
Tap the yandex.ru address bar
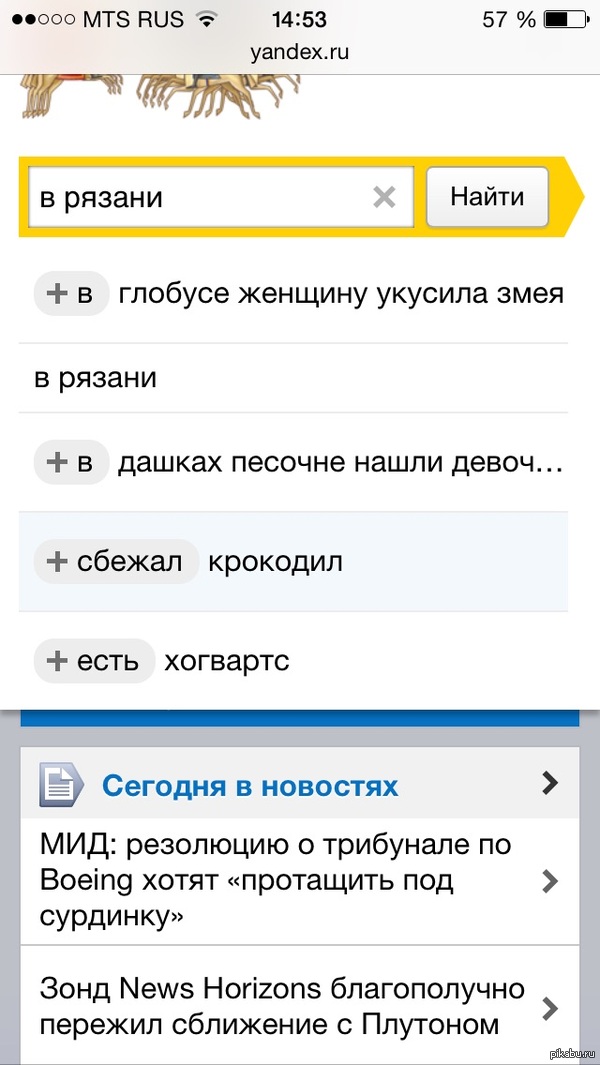(x=300, y=53)
